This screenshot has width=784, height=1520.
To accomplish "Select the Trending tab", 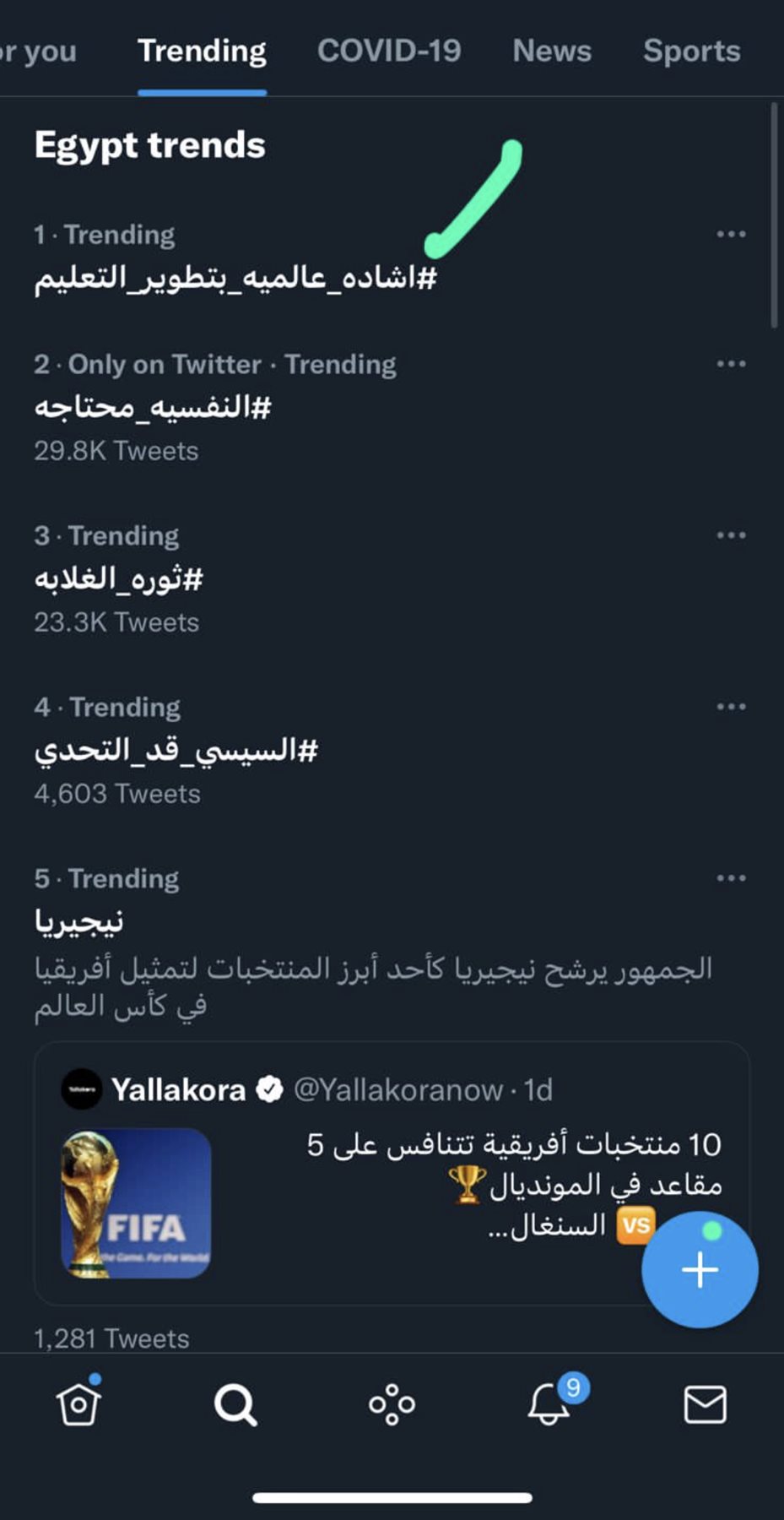I will point(202,51).
